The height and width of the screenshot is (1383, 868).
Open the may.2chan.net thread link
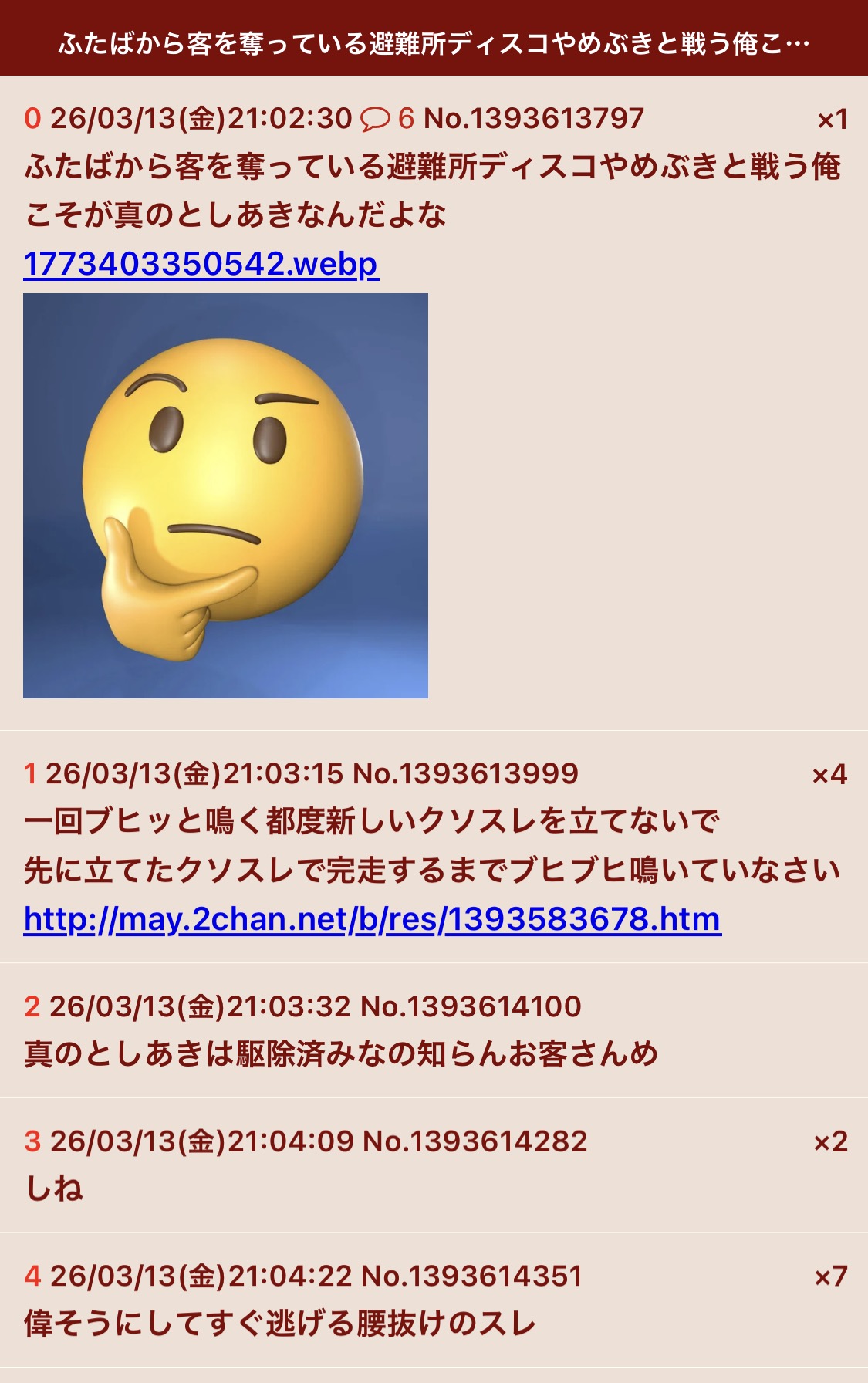click(x=372, y=919)
